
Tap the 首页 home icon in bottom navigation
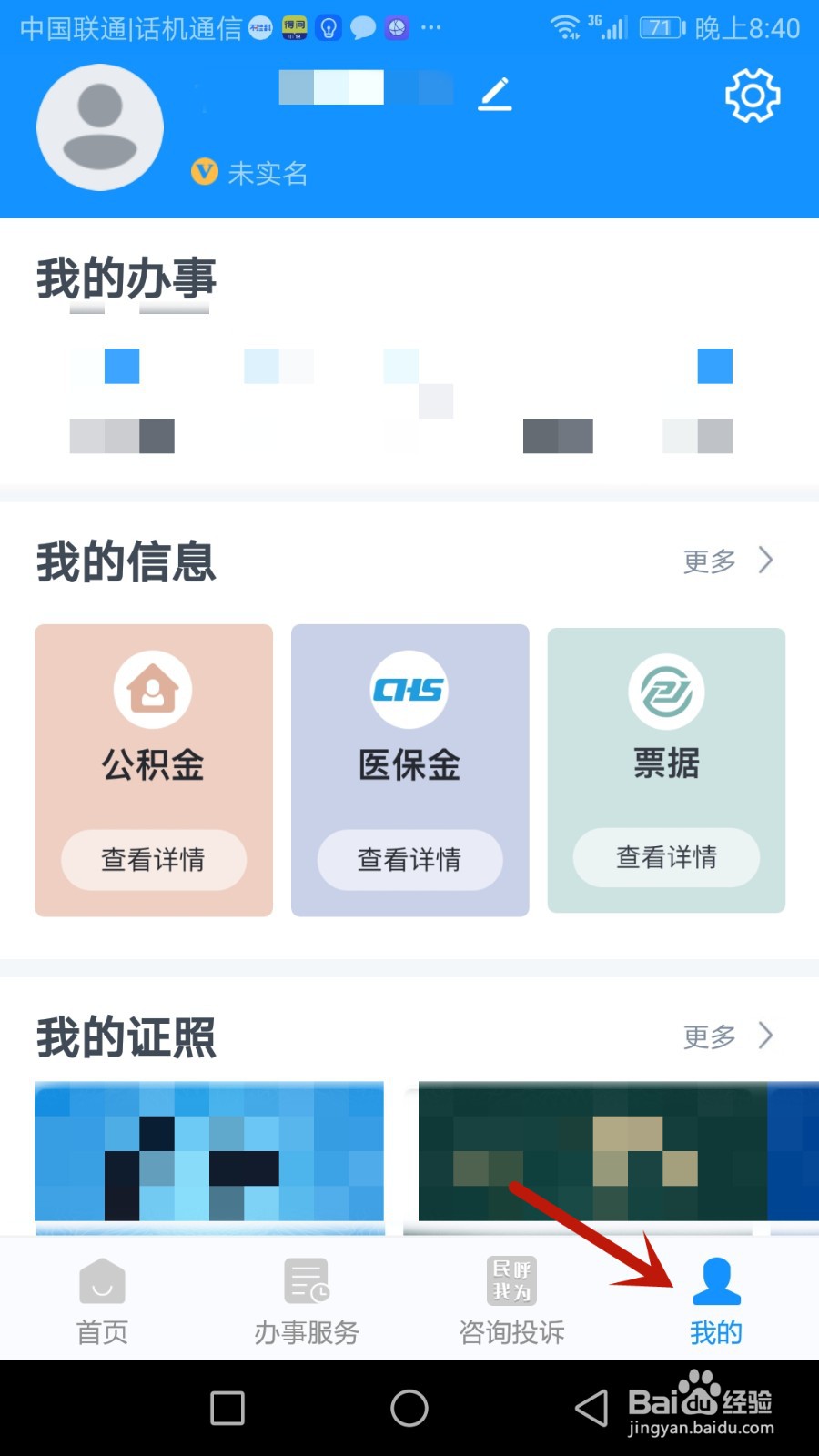point(100,1280)
